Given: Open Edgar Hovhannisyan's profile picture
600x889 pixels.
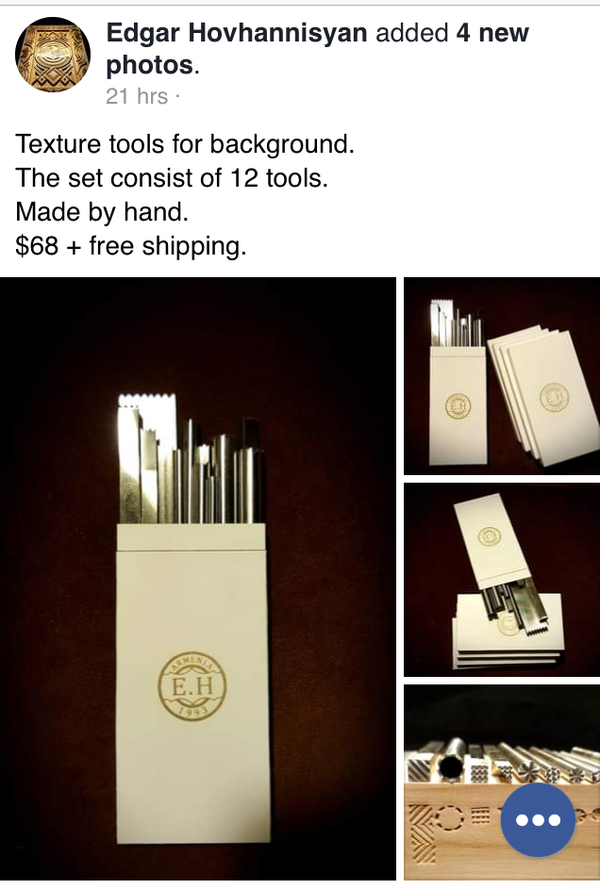Looking at the screenshot, I should [x=53, y=55].
